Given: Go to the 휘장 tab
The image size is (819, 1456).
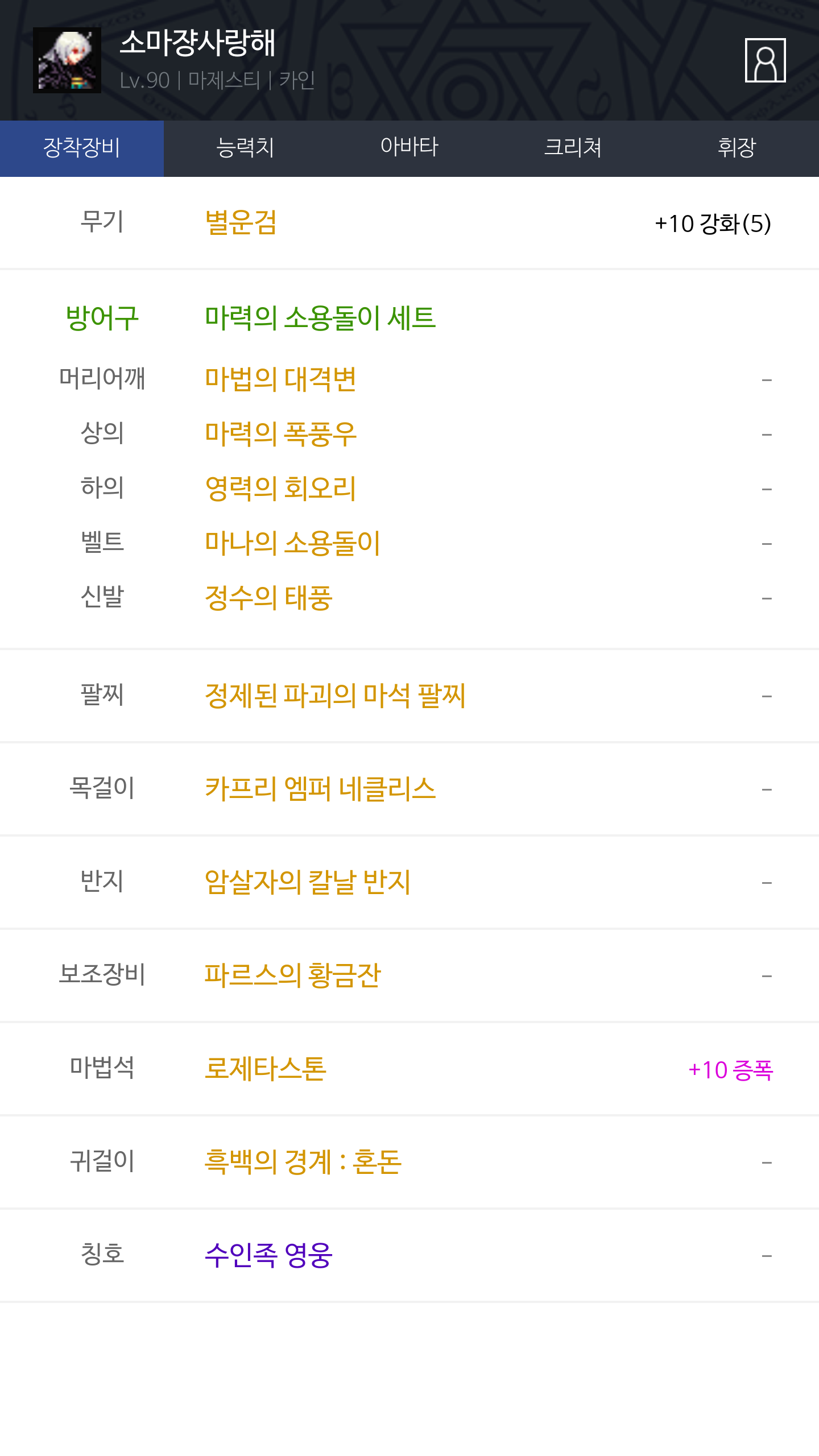Looking at the screenshot, I should pos(737,148).
